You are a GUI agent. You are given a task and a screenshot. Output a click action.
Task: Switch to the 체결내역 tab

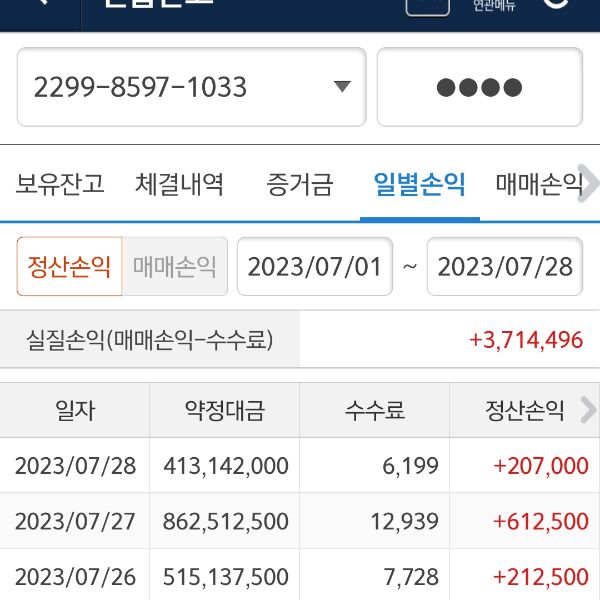180,184
